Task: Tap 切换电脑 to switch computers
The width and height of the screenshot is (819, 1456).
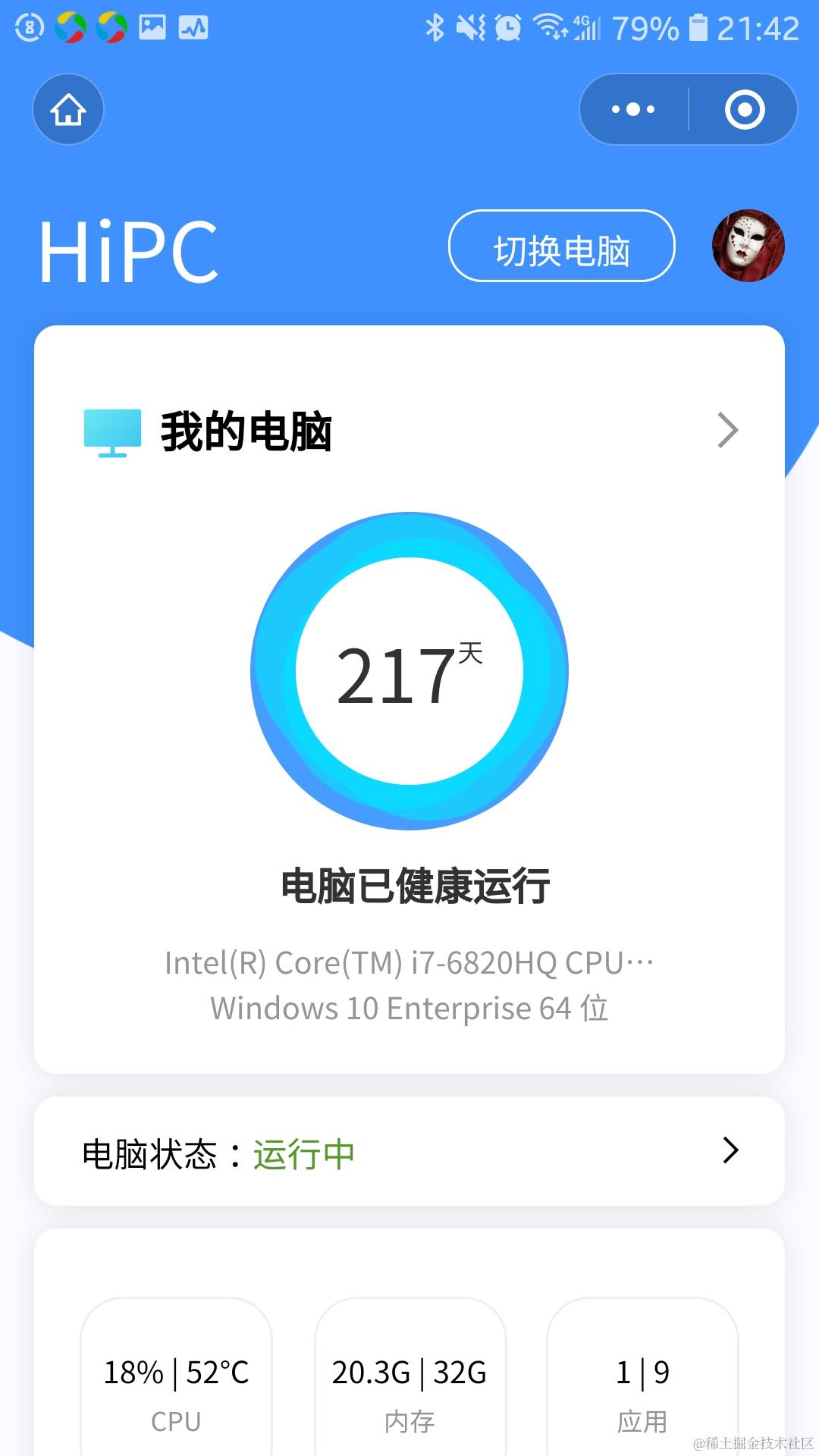Action: click(x=561, y=246)
